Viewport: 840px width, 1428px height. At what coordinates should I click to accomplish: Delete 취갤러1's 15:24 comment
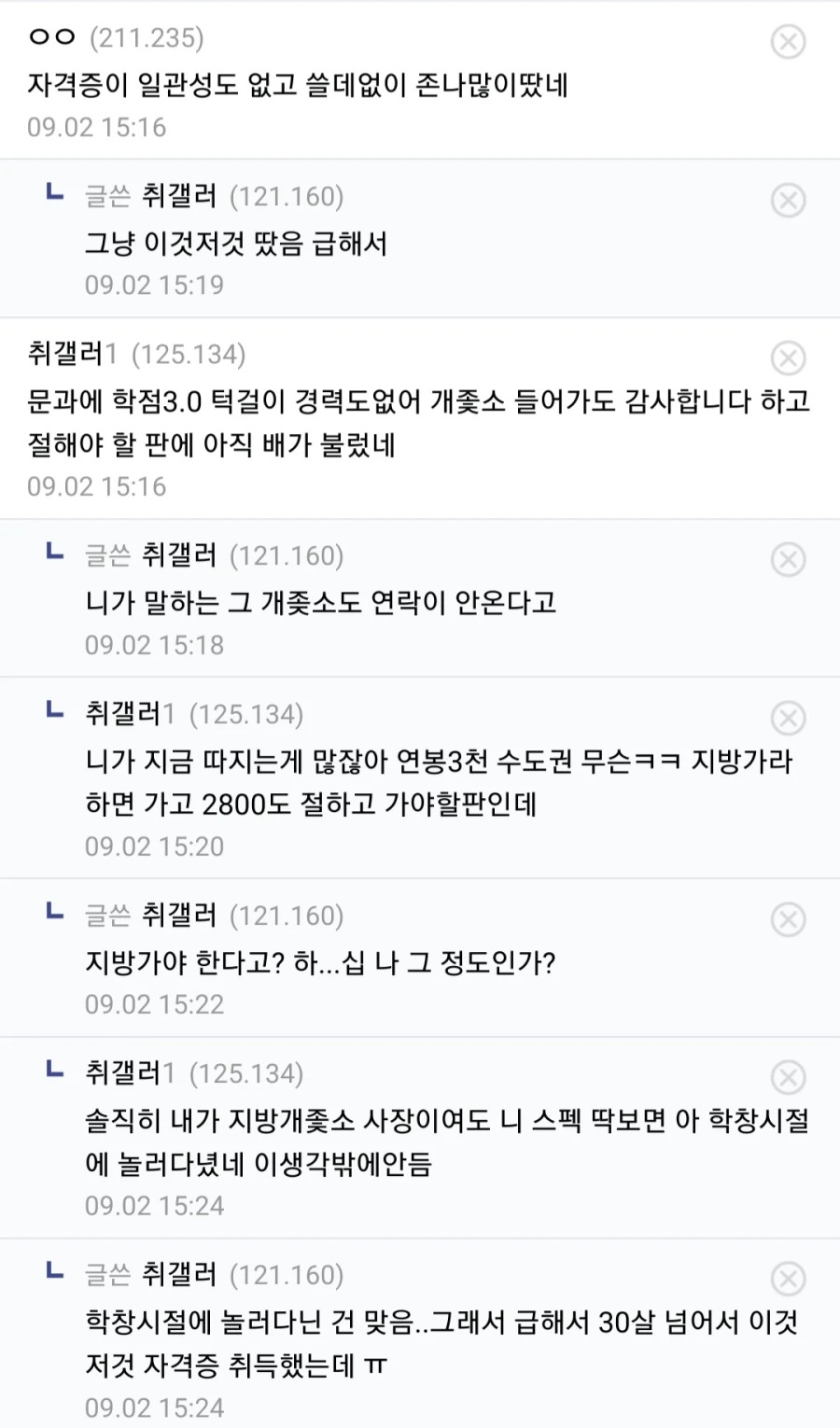(x=789, y=1078)
